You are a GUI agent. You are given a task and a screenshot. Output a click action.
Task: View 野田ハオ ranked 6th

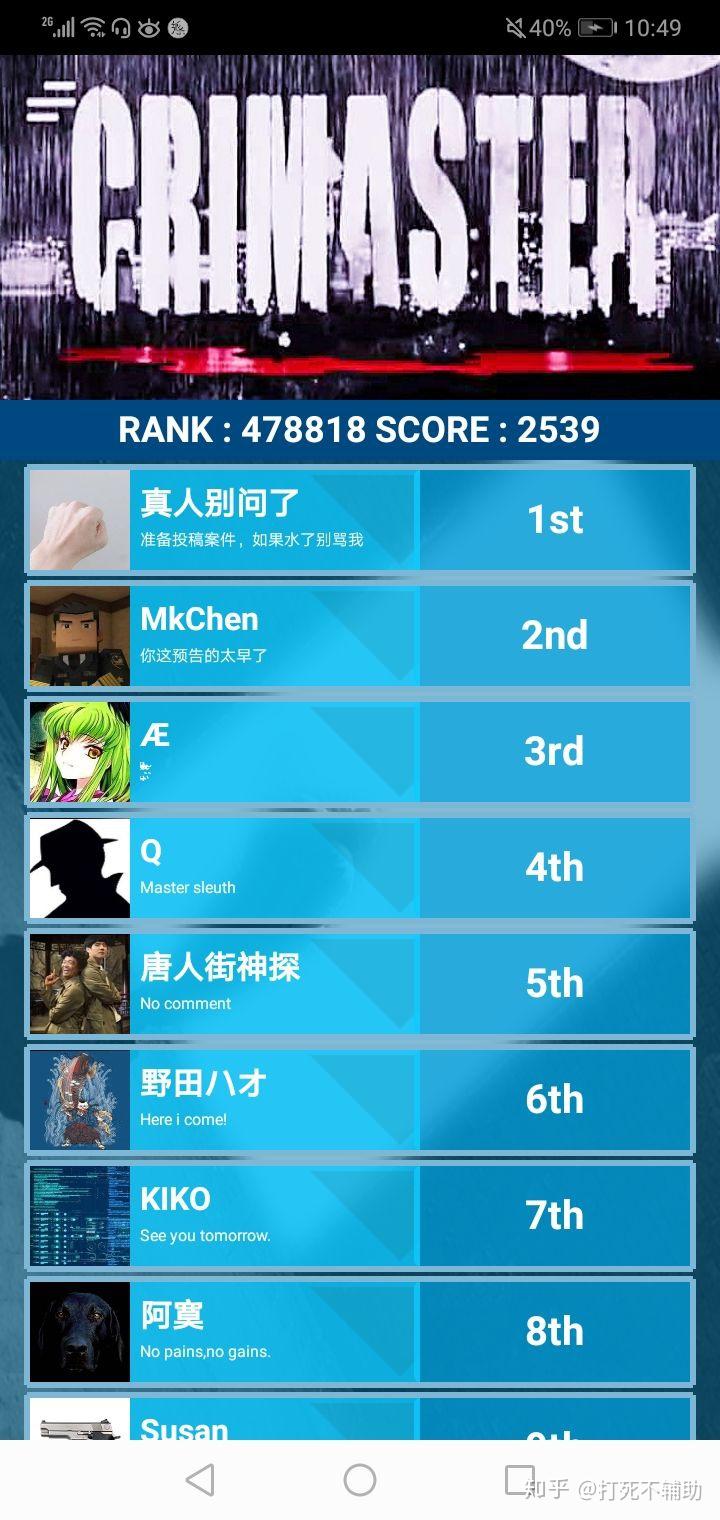click(x=360, y=1100)
